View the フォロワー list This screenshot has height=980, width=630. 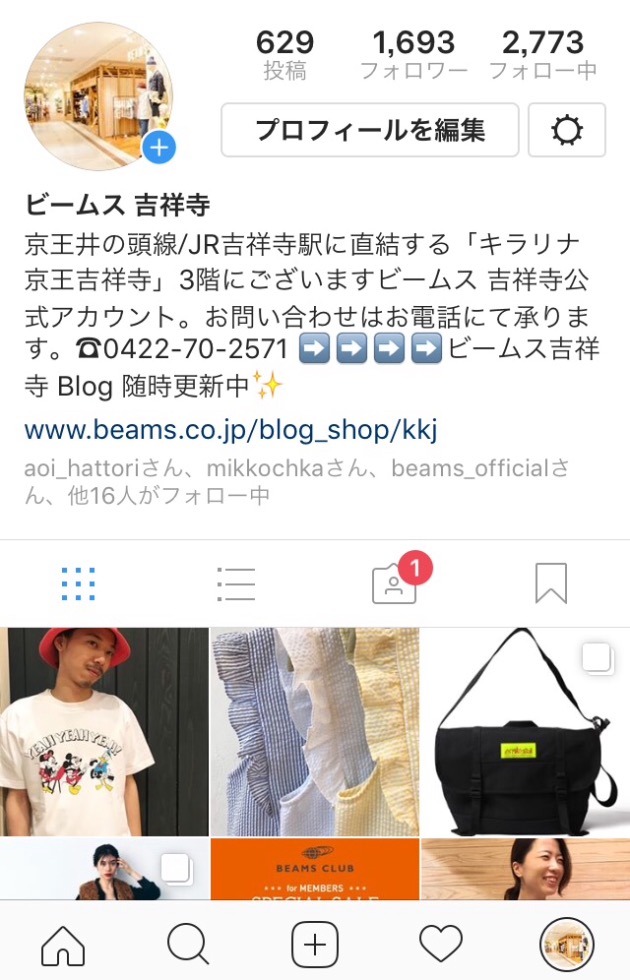[413, 55]
